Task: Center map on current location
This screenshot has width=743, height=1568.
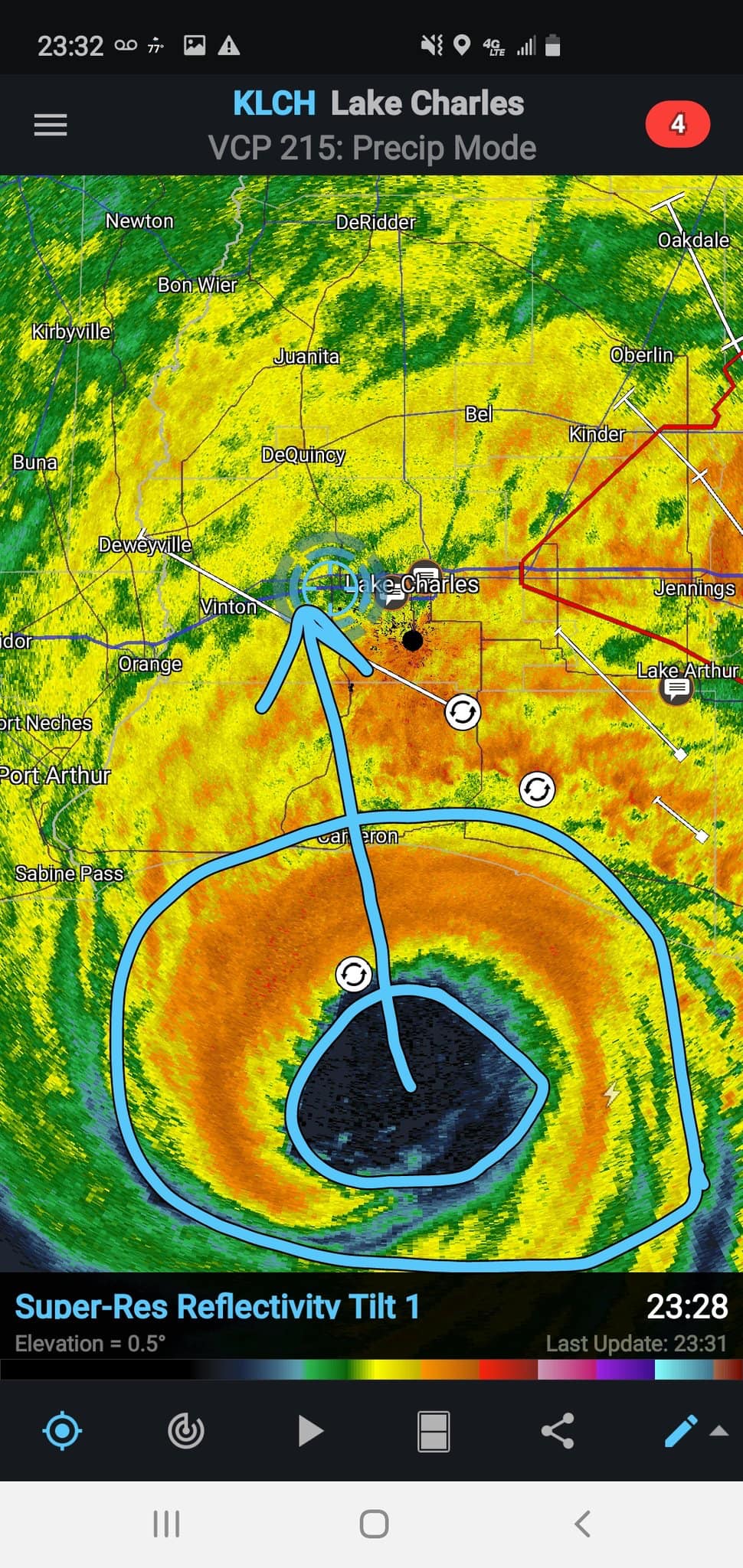Action: tap(62, 1430)
